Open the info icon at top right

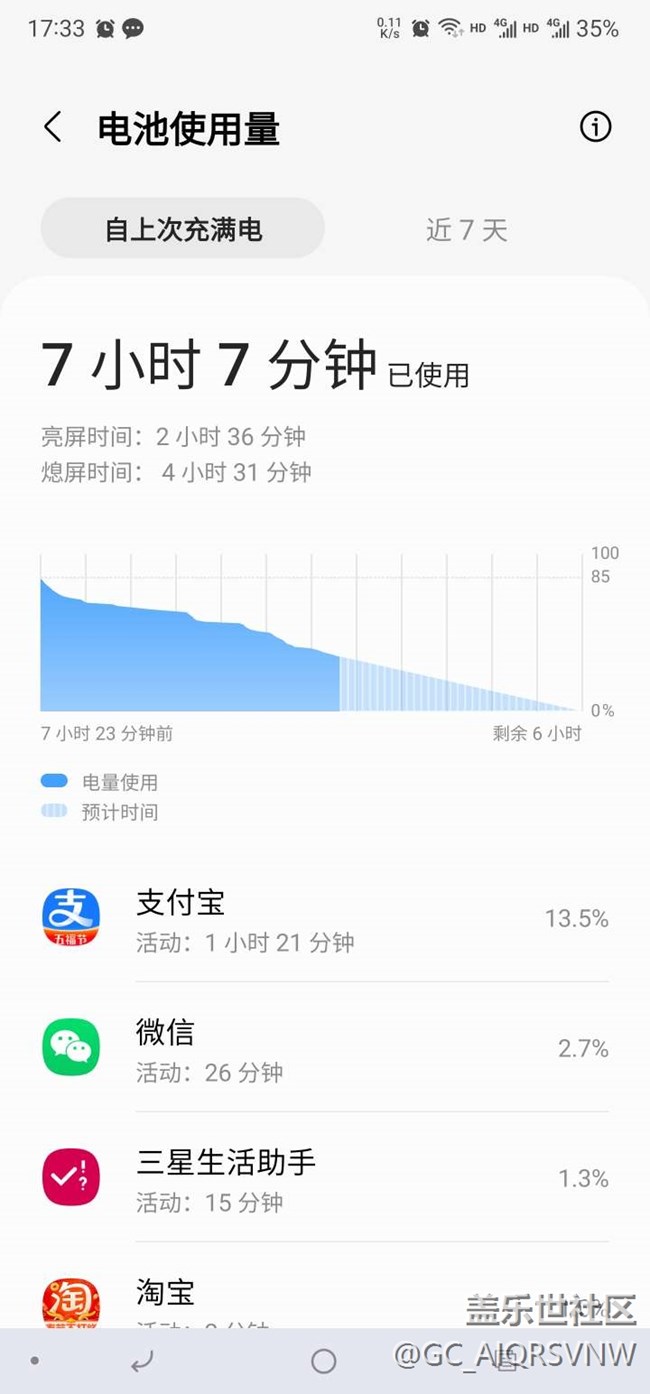coord(595,127)
